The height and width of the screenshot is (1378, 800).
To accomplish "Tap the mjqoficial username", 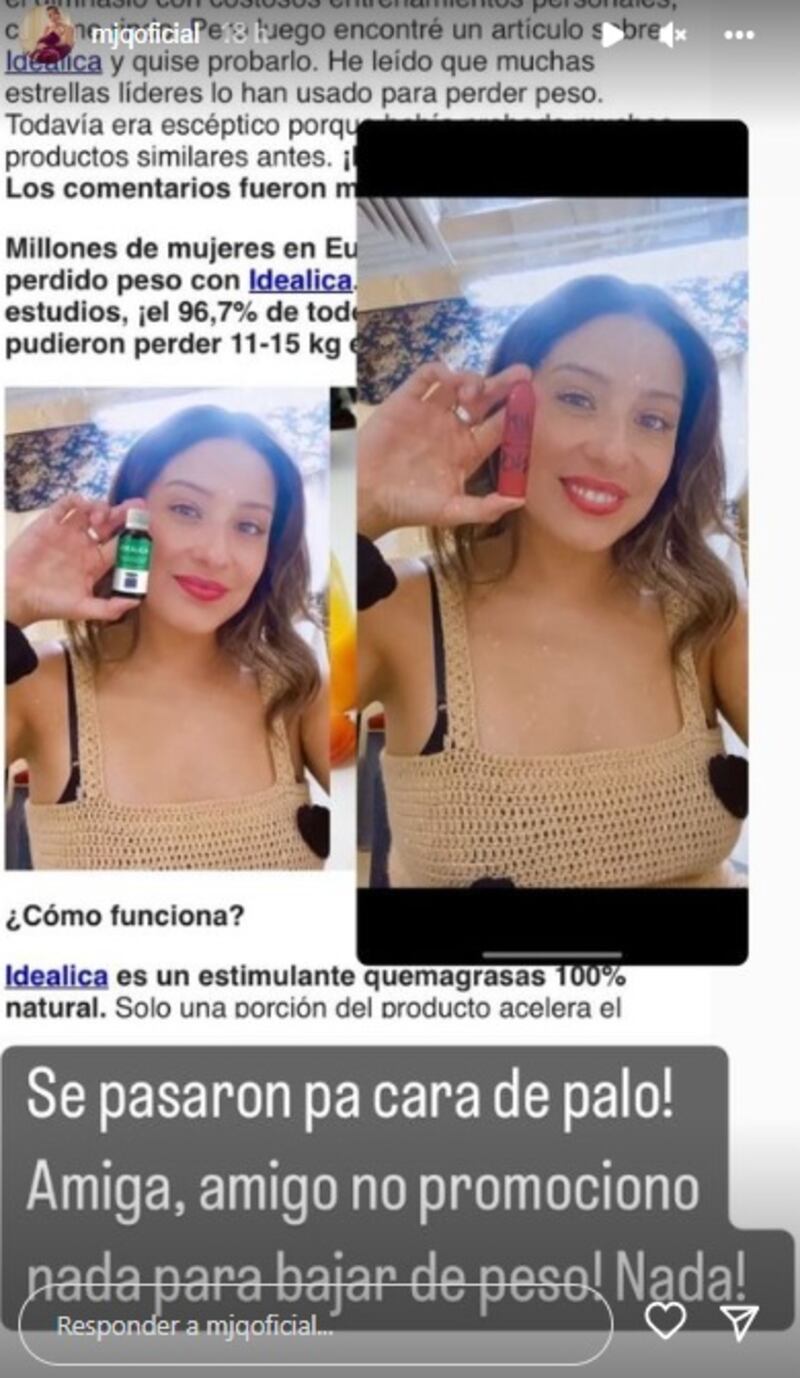I will pyautogui.click(x=145, y=36).
